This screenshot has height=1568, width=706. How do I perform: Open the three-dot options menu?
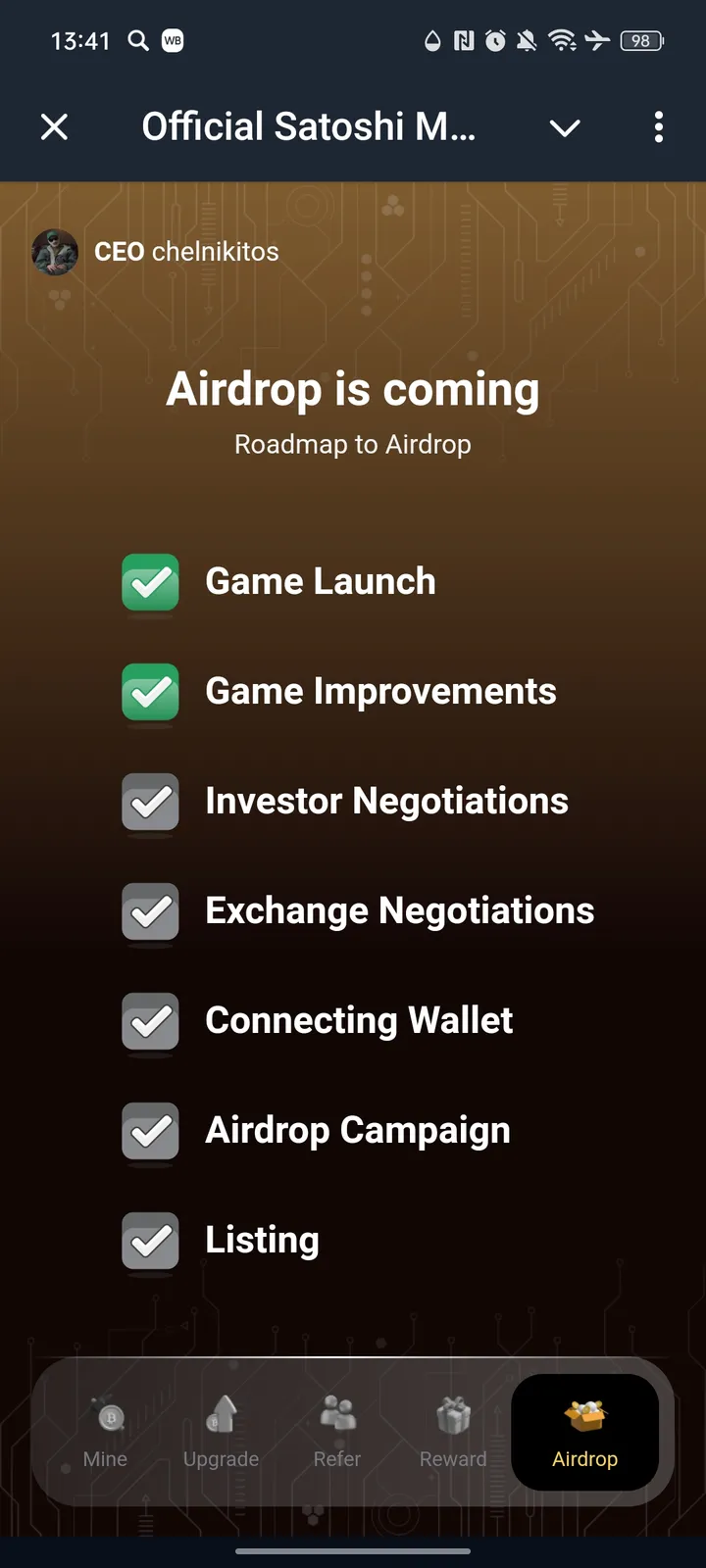(658, 126)
